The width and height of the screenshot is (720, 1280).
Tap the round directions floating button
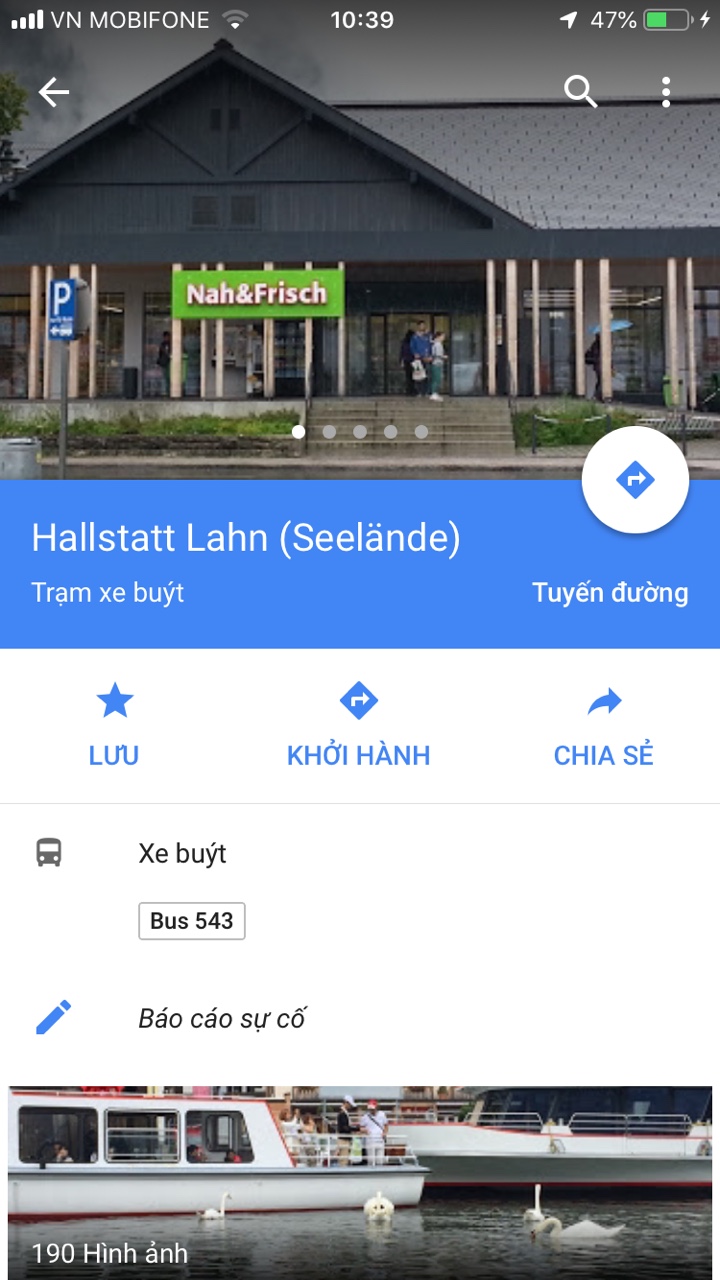click(x=635, y=480)
